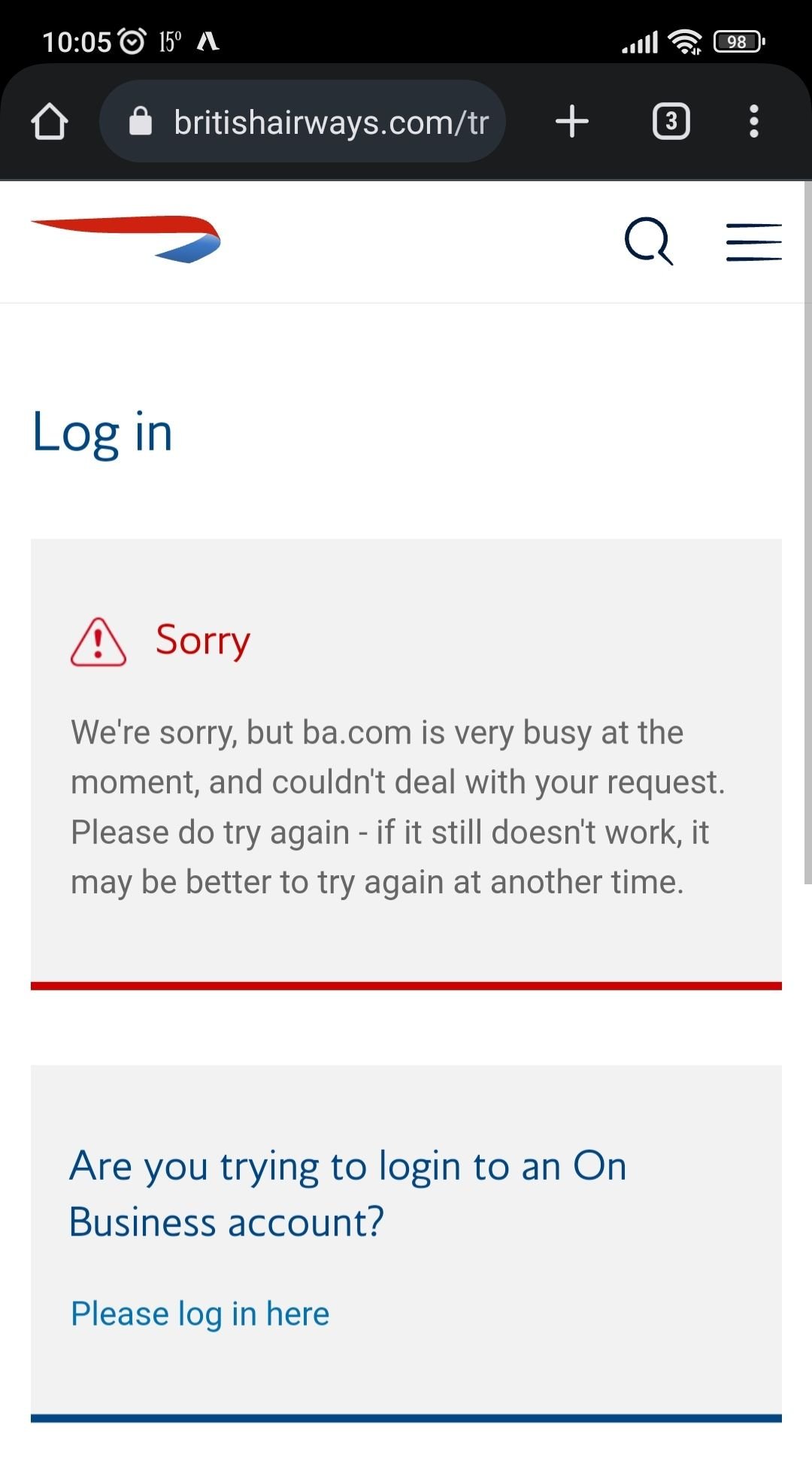The image size is (812, 1458).
Task: Go to the browser home page
Action: click(50, 122)
